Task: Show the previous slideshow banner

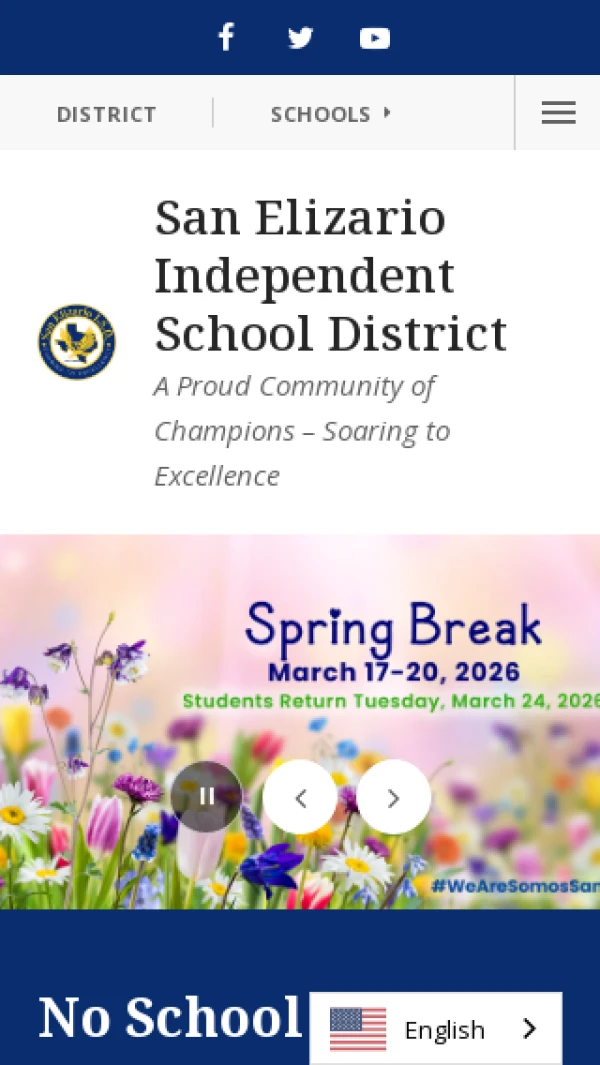Action: [x=300, y=797]
